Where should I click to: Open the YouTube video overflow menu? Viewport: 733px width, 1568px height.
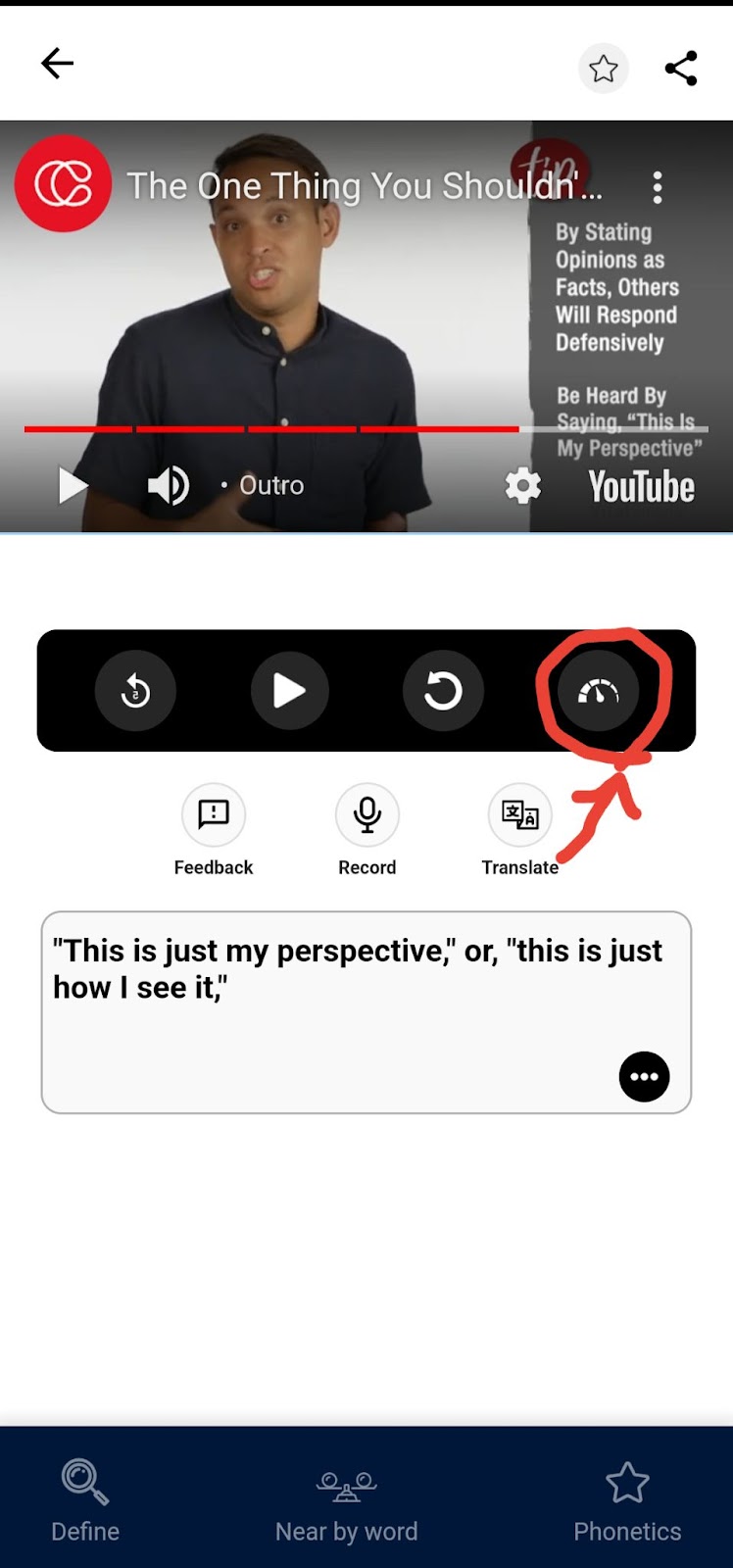(x=658, y=187)
